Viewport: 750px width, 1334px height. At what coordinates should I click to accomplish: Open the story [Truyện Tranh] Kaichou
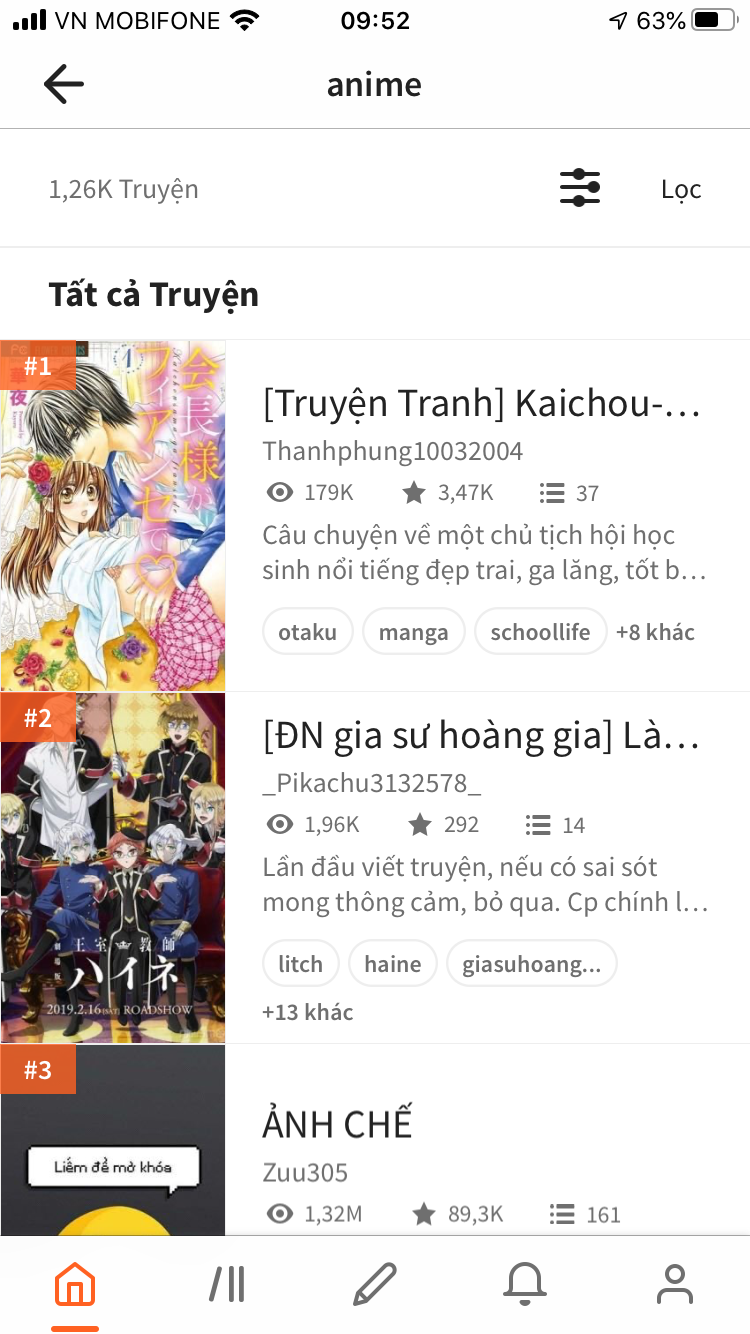[x=481, y=403]
